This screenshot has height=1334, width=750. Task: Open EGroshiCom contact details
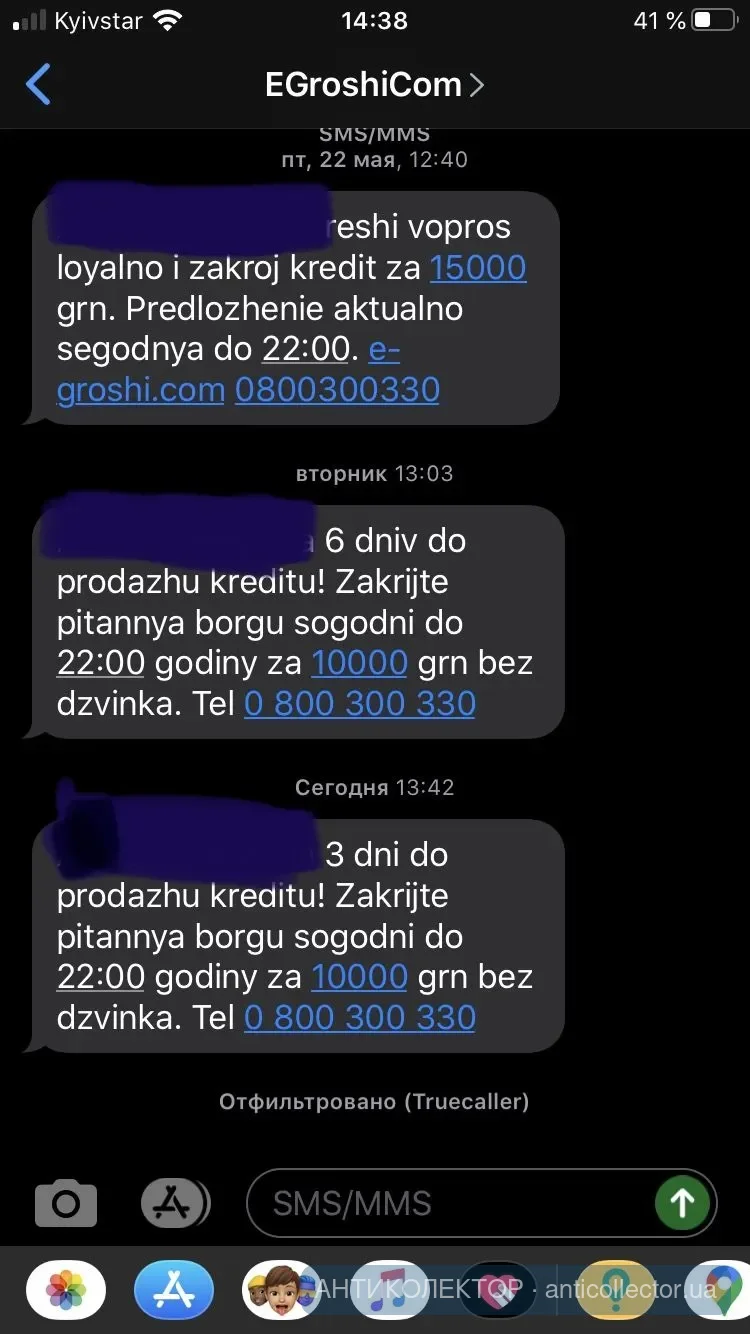tap(374, 85)
